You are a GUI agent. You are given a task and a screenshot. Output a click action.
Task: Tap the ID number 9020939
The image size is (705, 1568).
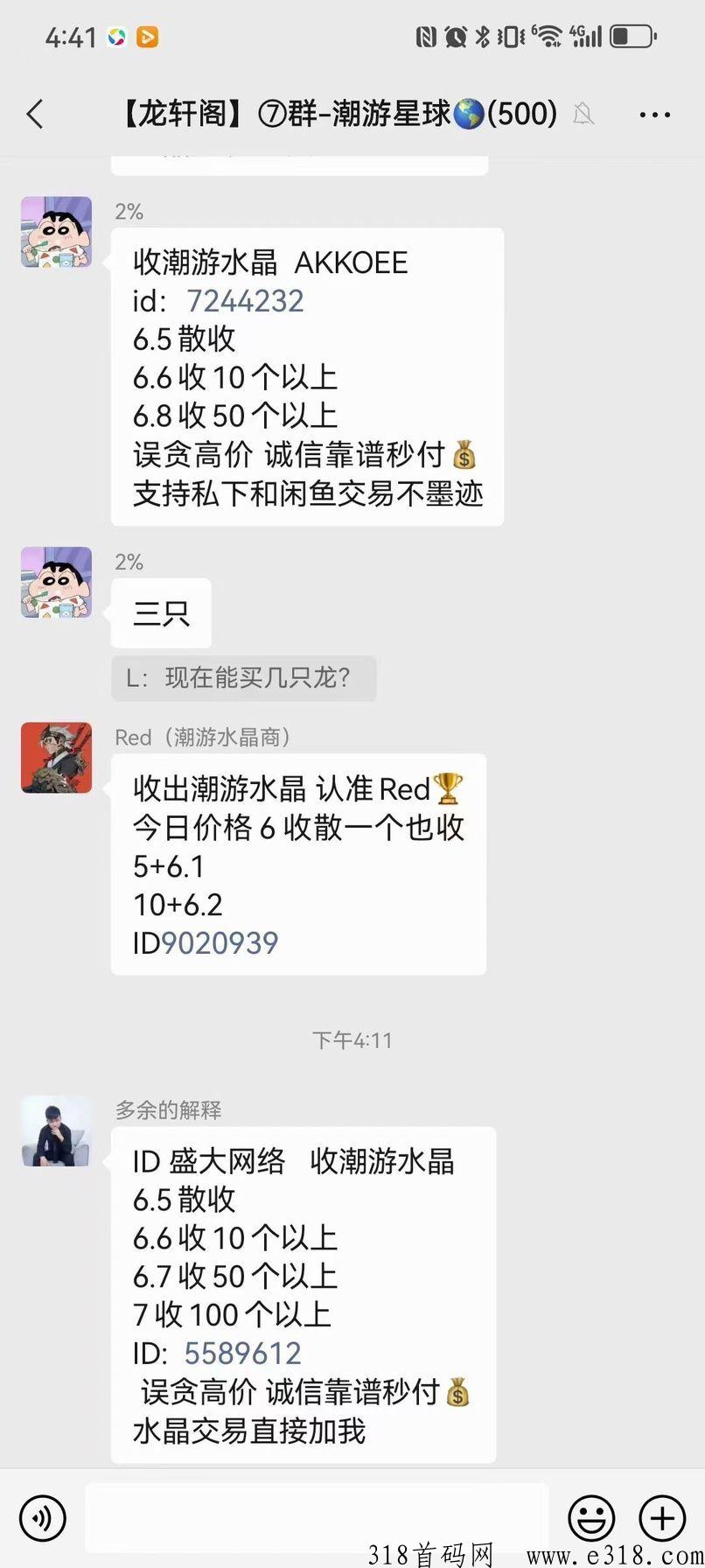[220, 942]
